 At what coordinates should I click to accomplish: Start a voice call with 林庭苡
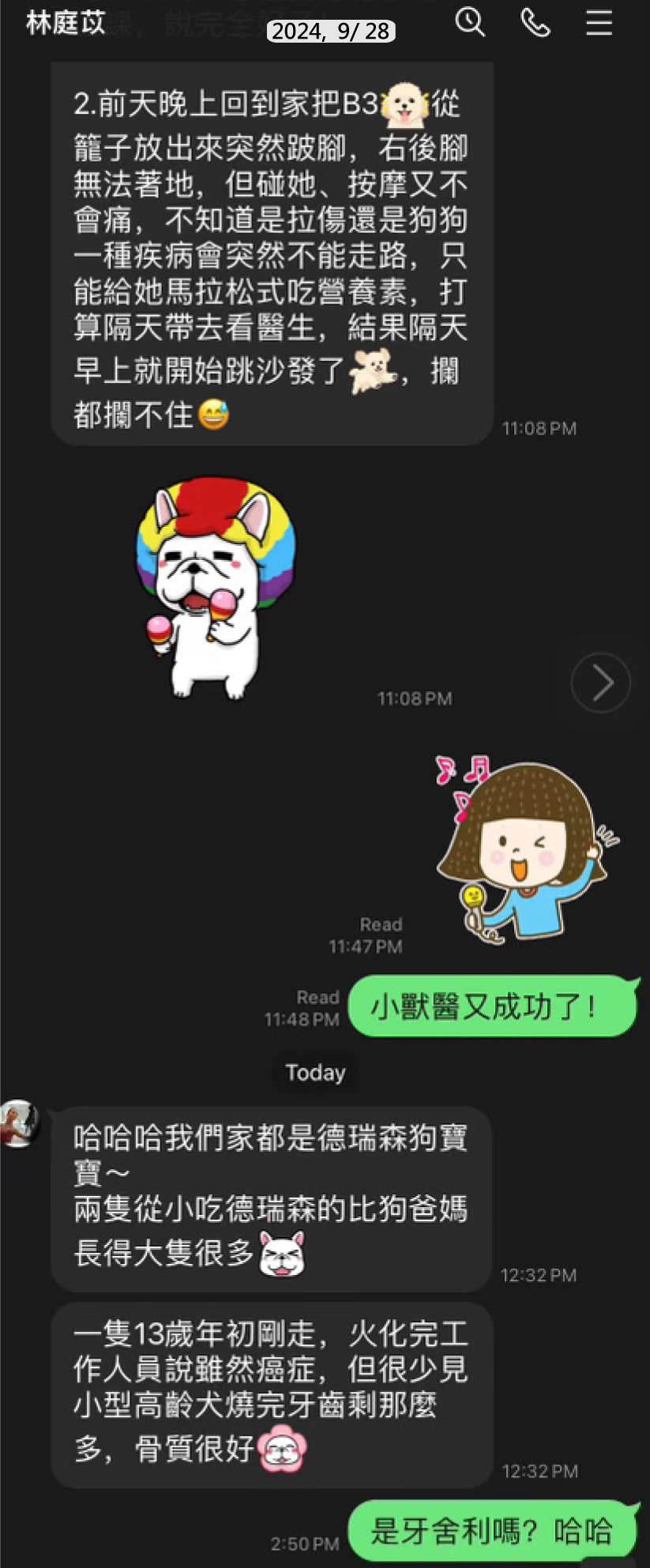pyautogui.click(x=535, y=23)
